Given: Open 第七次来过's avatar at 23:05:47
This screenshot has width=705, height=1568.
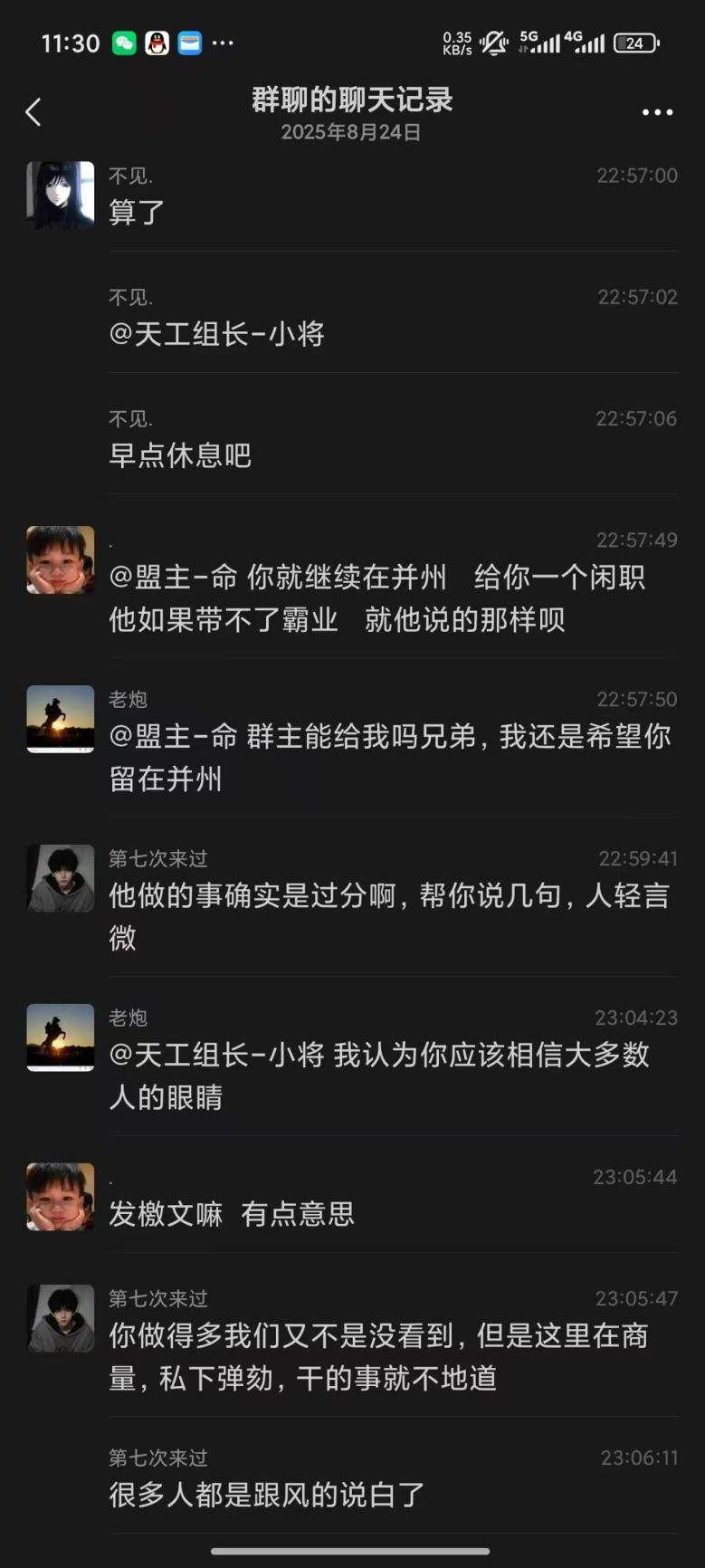Looking at the screenshot, I should click(61, 1318).
